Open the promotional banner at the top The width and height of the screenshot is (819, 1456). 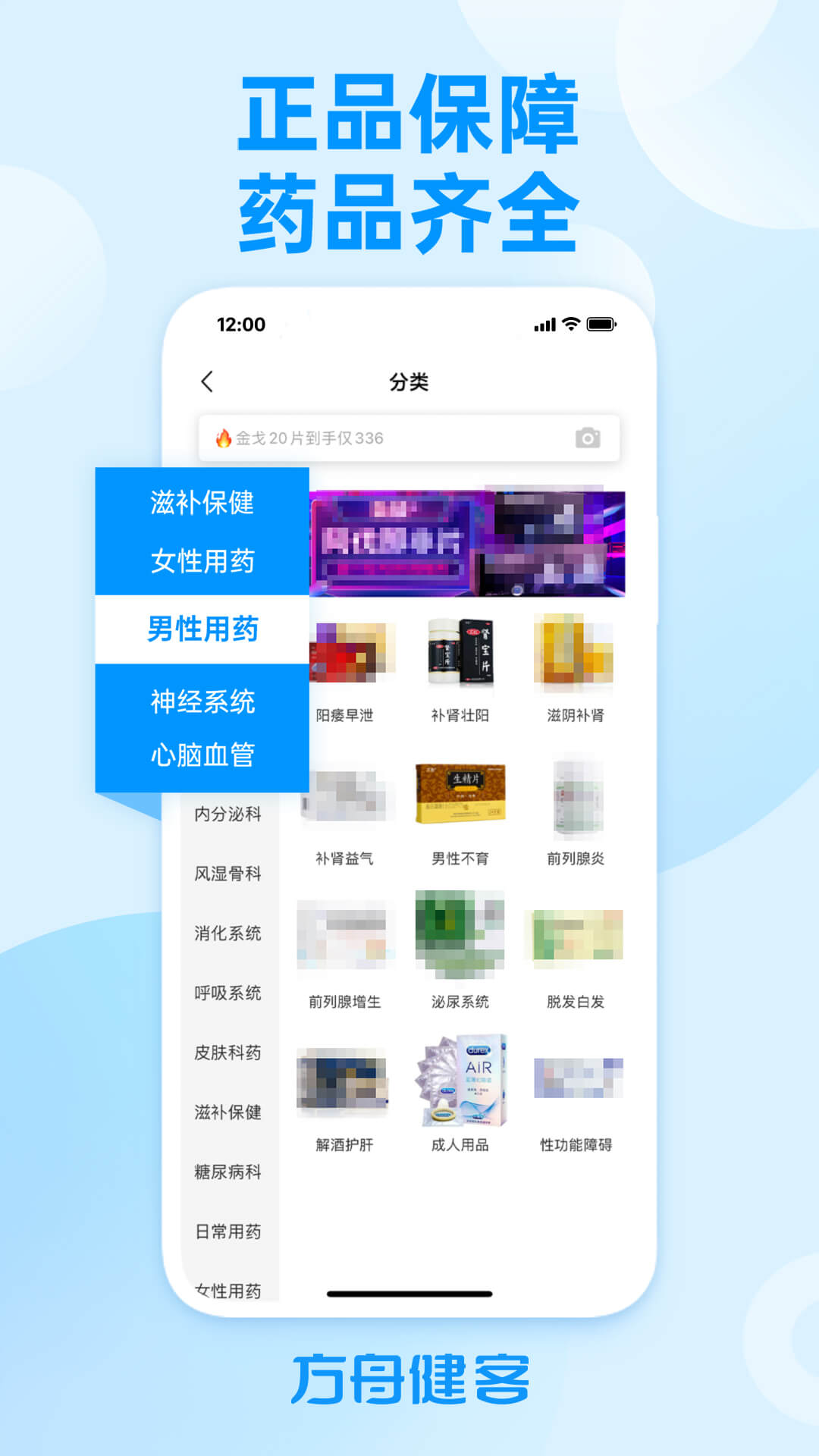click(x=470, y=542)
